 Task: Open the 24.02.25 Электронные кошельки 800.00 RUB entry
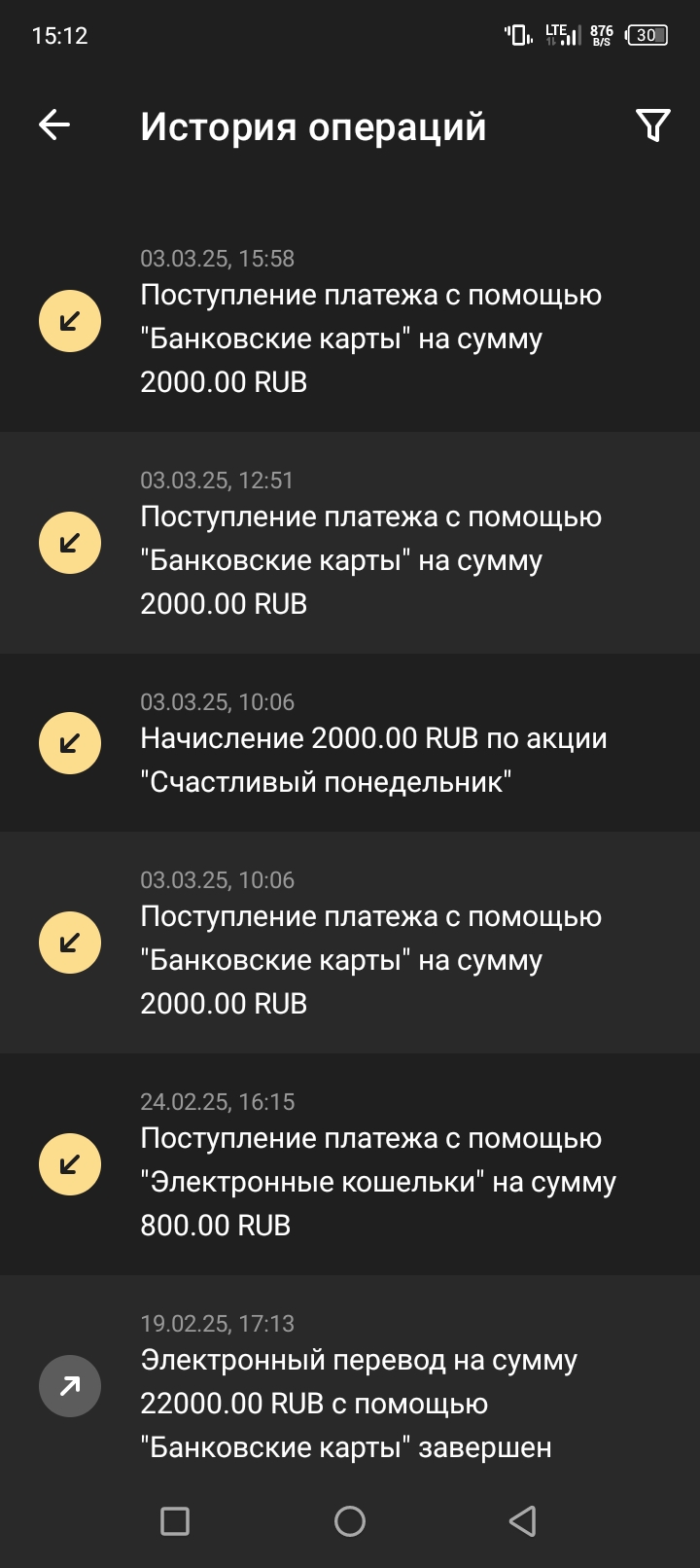click(x=350, y=1164)
